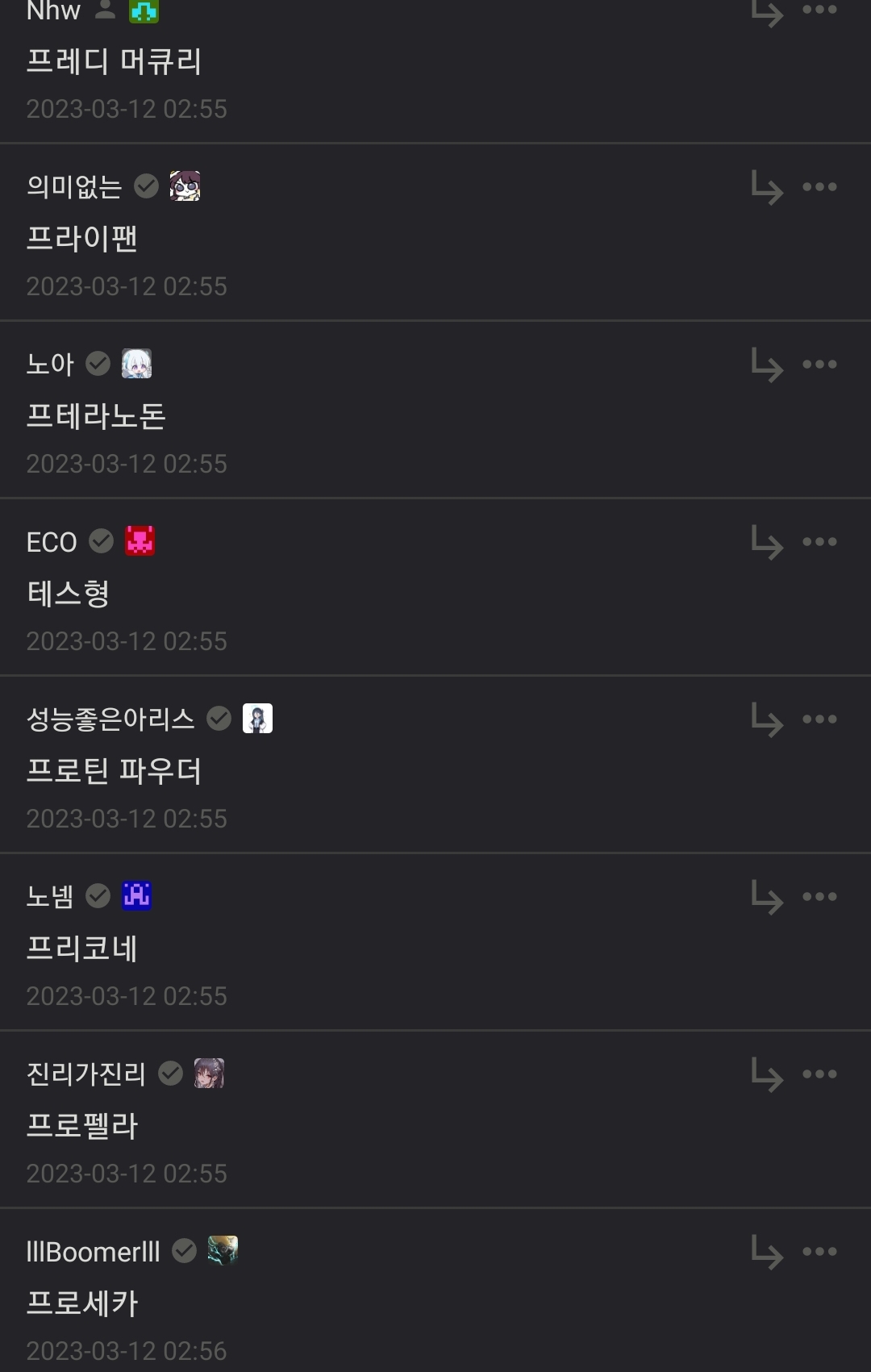Reply to IIIBoomerIII's 프로세카 comment

tap(767, 1253)
